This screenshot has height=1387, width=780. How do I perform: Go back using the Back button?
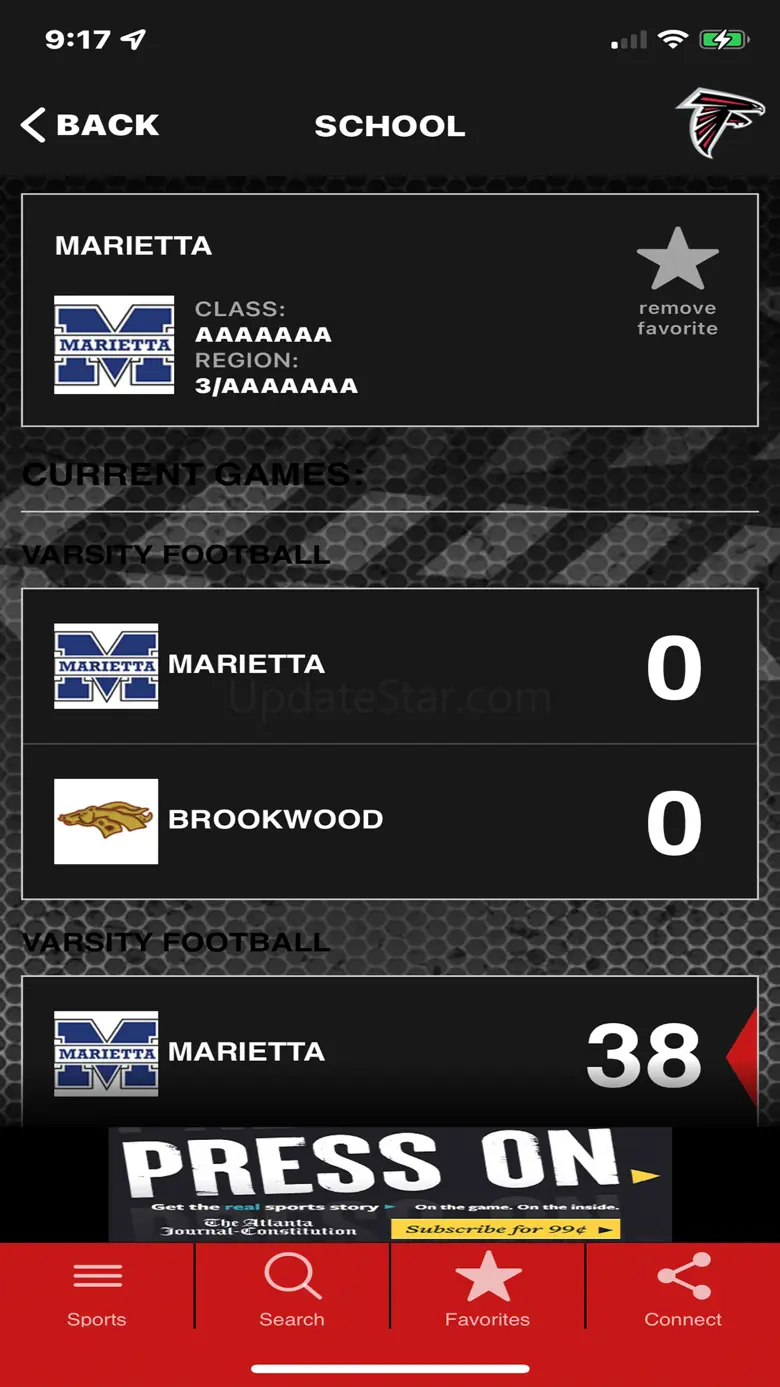pyautogui.click(x=90, y=125)
